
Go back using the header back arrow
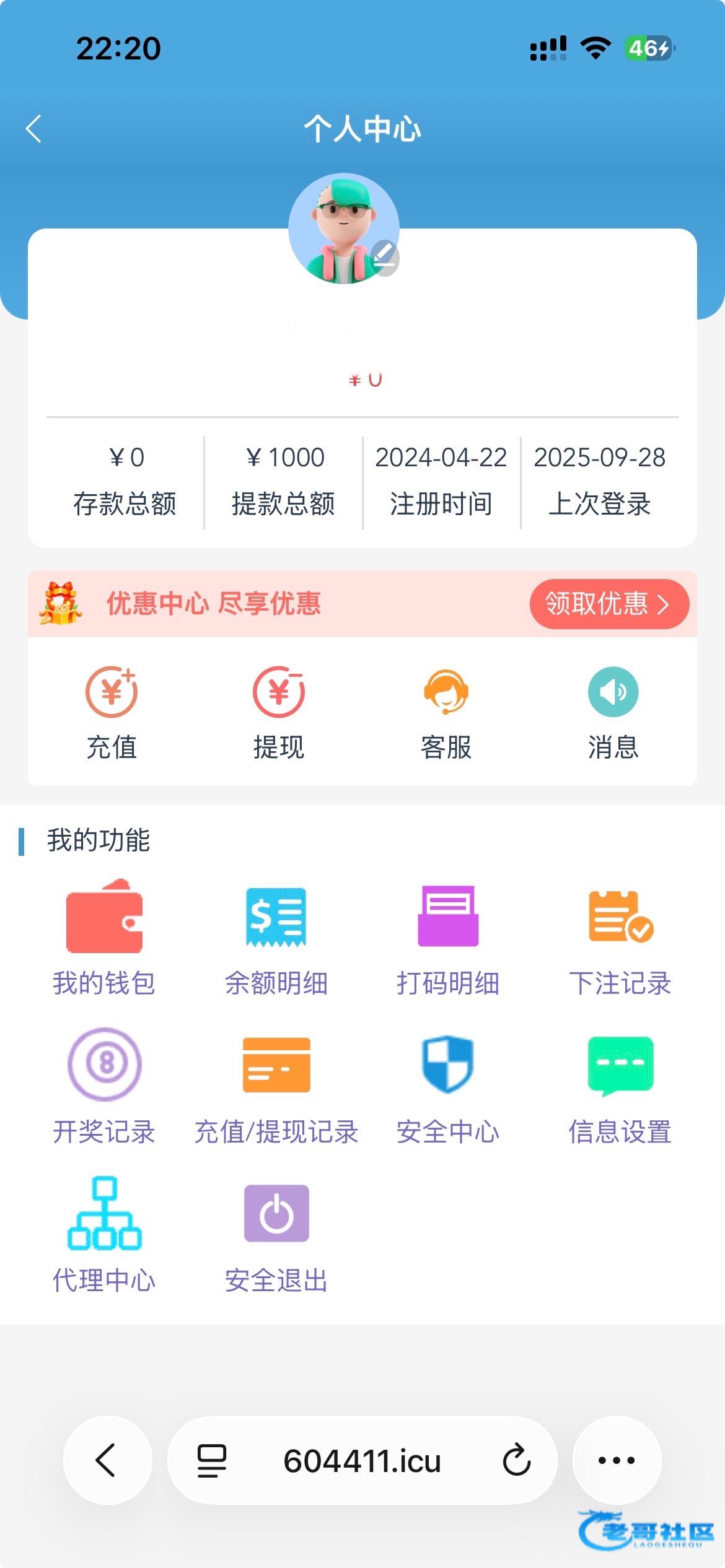tap(34, 129)
